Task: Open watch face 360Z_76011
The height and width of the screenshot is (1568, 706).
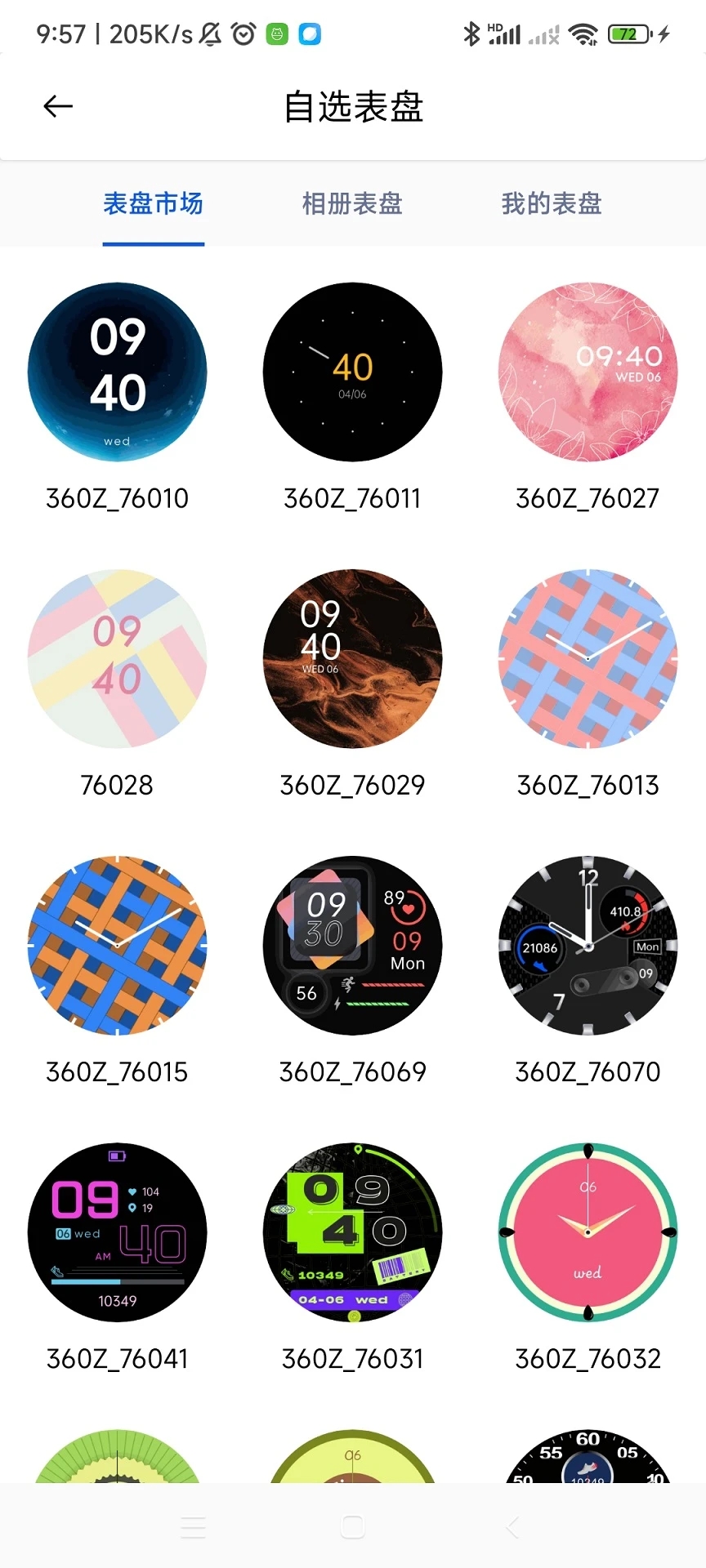Action: (352, 372)
